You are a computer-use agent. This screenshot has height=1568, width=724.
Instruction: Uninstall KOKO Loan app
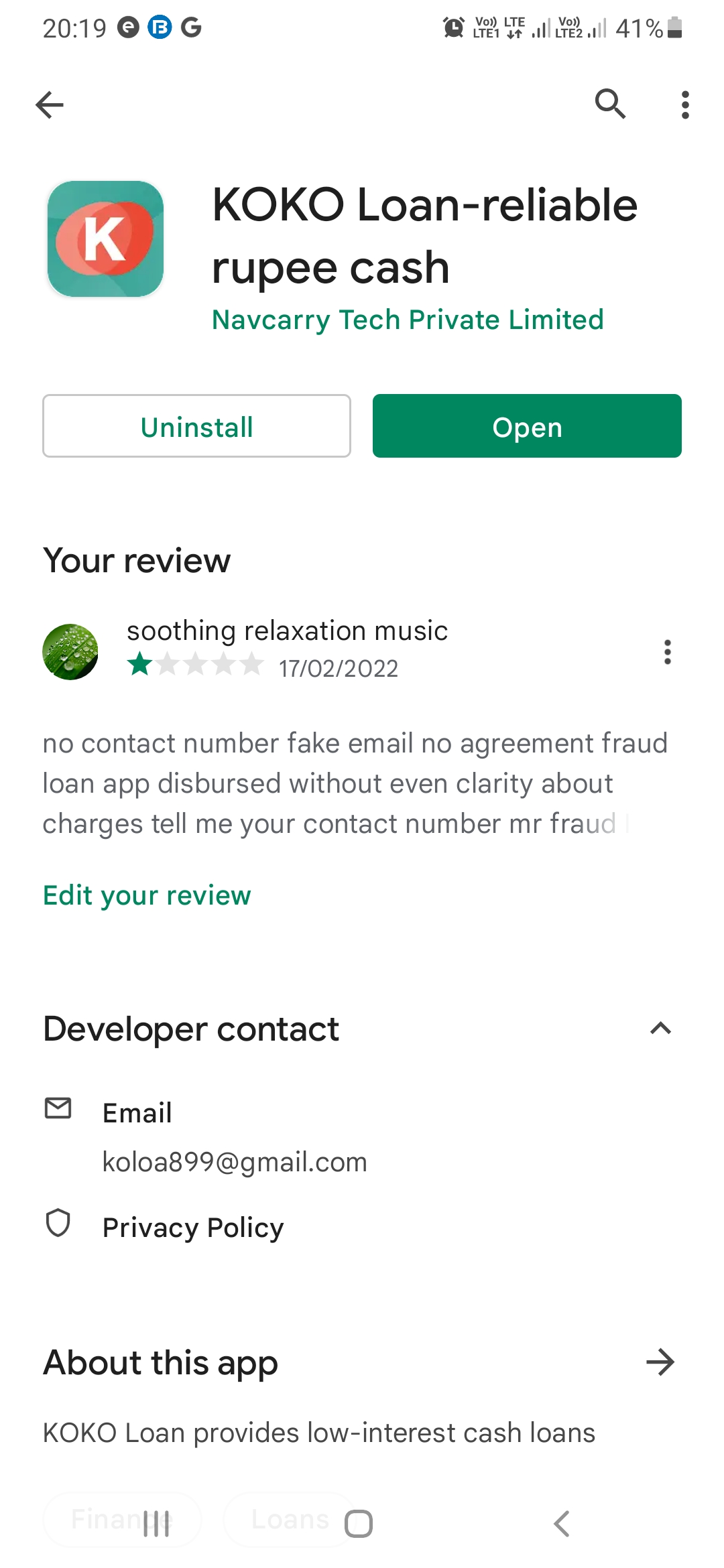[196, 426]
